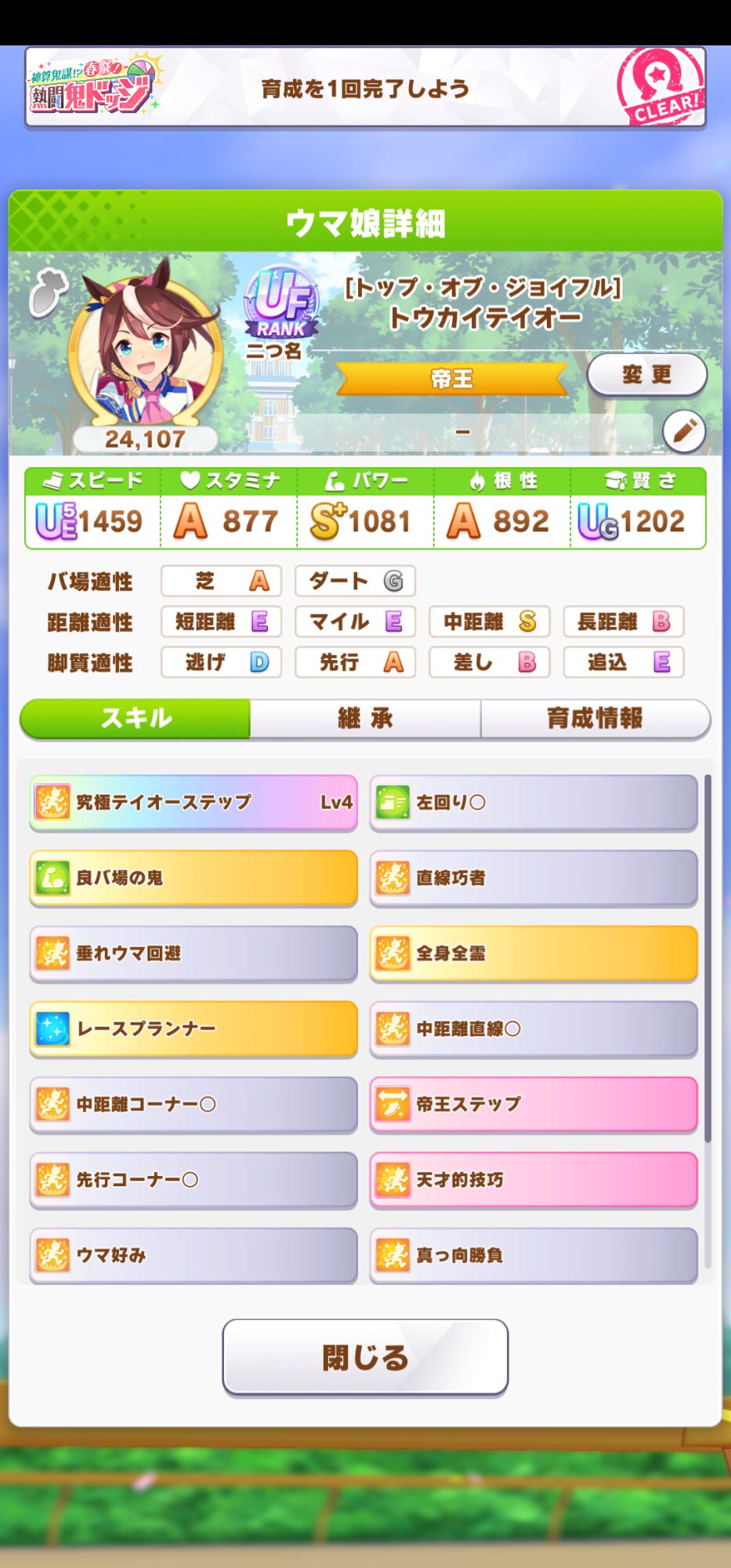The height and width of the screenshot is (1568, 731).
Task: Open skill 左回り○ details
Action: tap(534, 802)
